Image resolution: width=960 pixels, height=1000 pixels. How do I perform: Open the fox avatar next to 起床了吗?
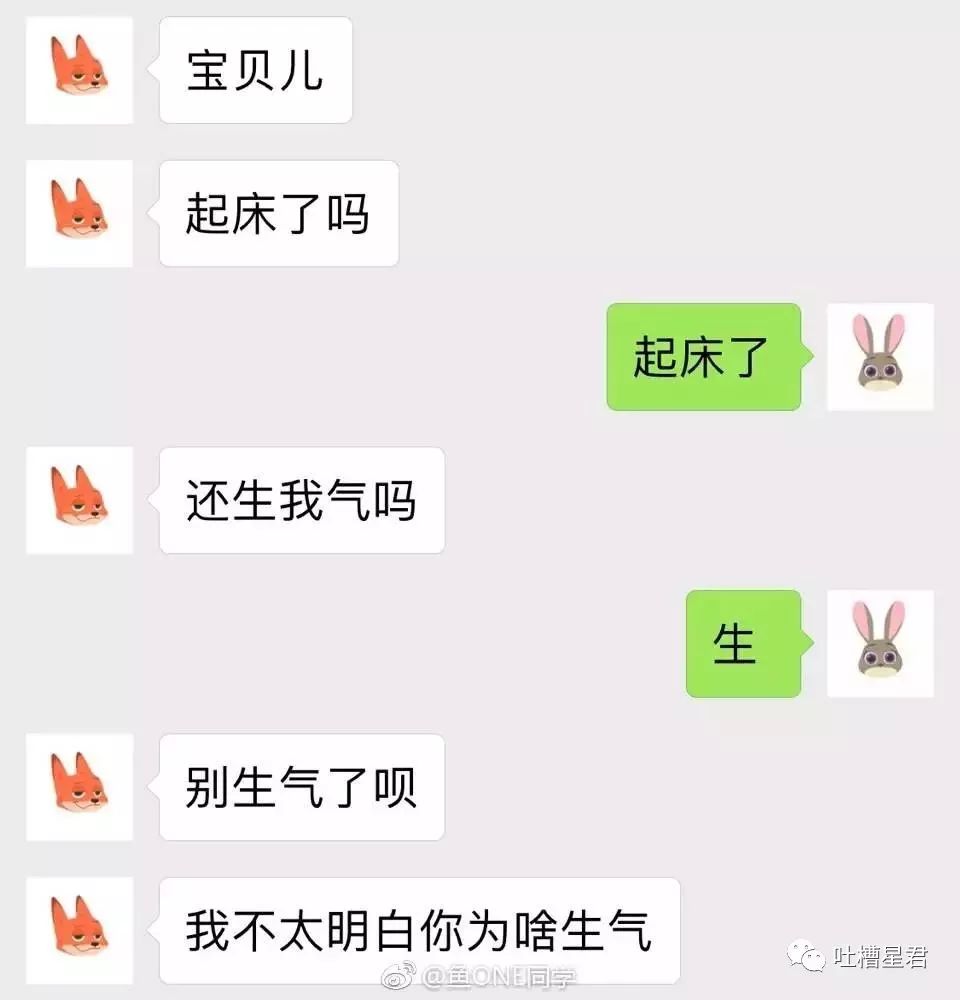point(79,213)
